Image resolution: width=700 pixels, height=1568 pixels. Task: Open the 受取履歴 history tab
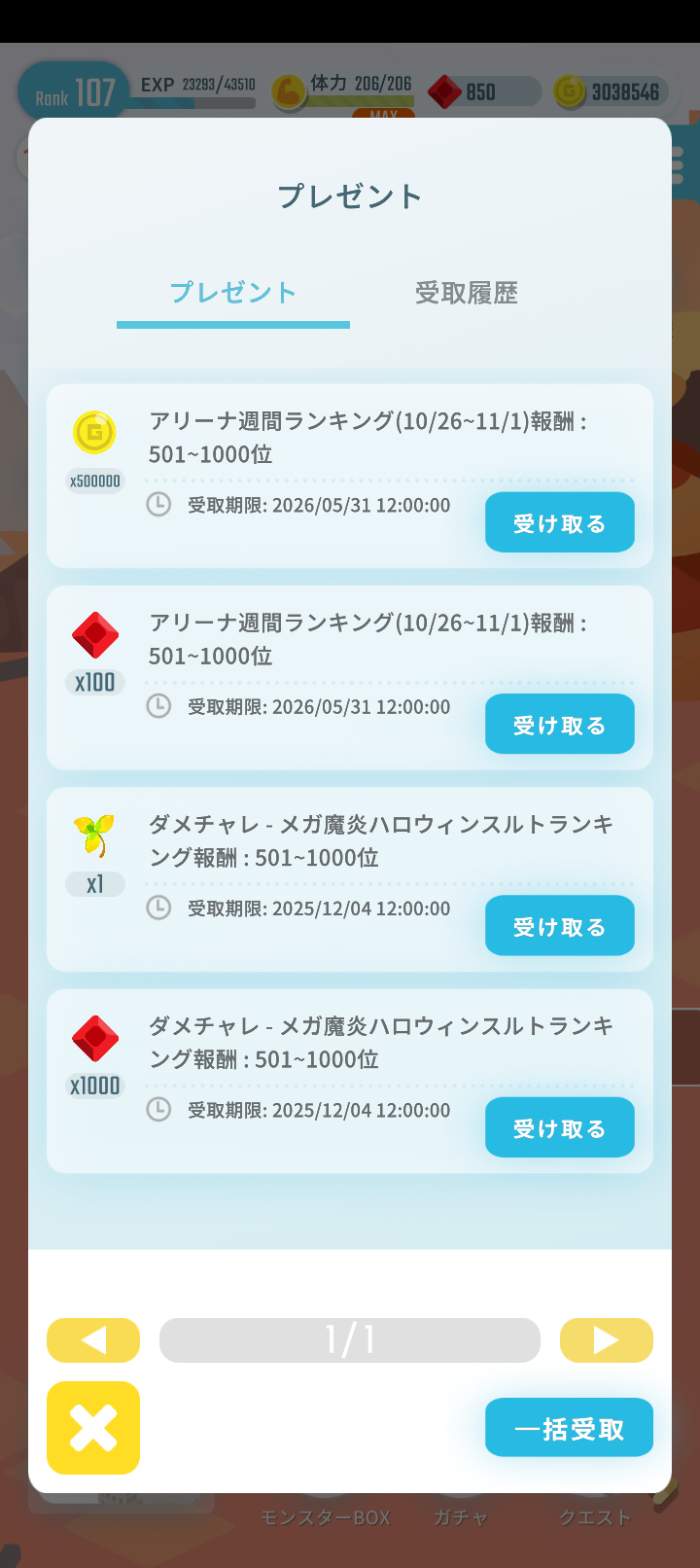467,294
